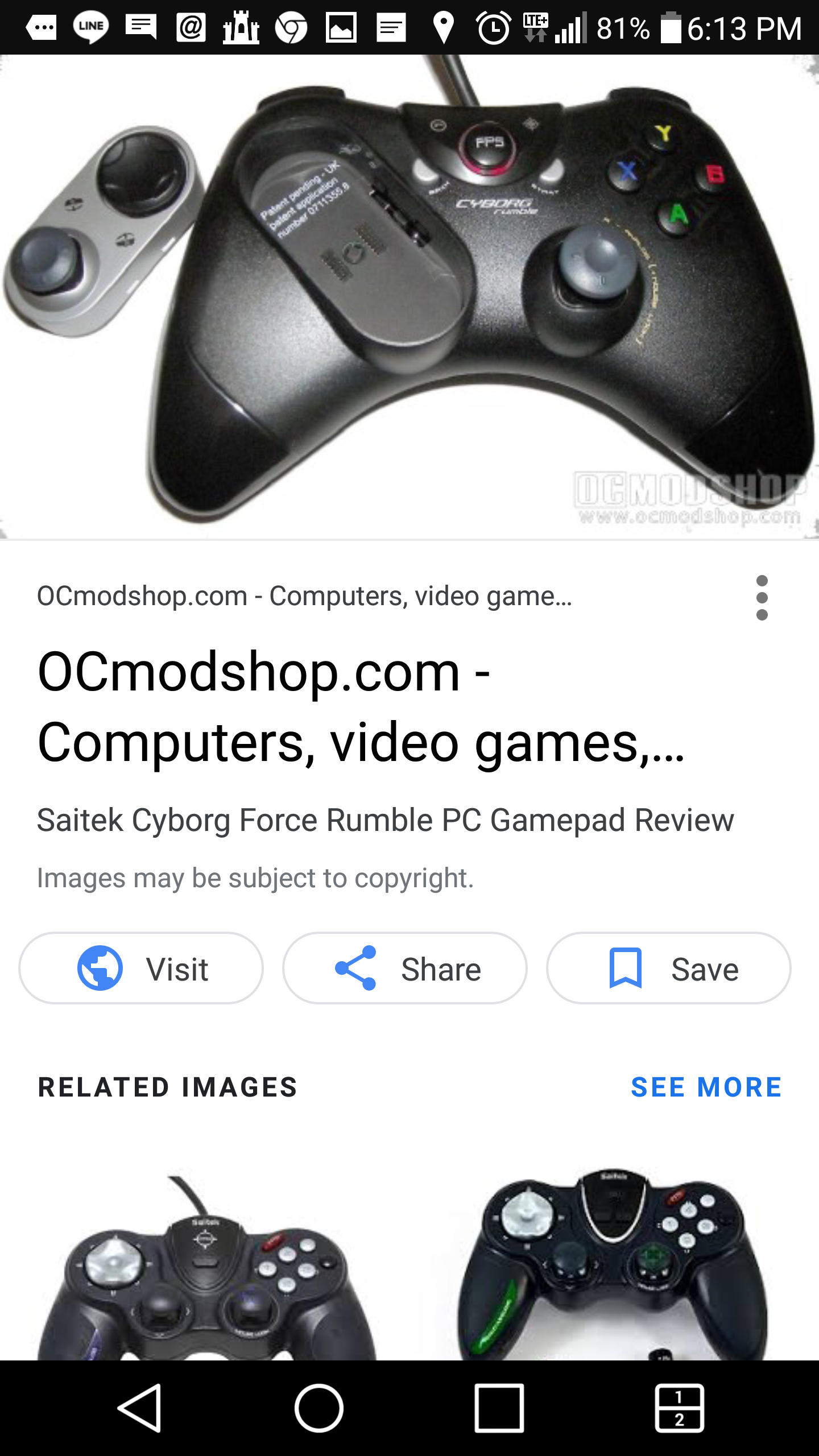Tap the Visit button
Viewport: 819px width, 1456px height.
[x=141, y=968]
